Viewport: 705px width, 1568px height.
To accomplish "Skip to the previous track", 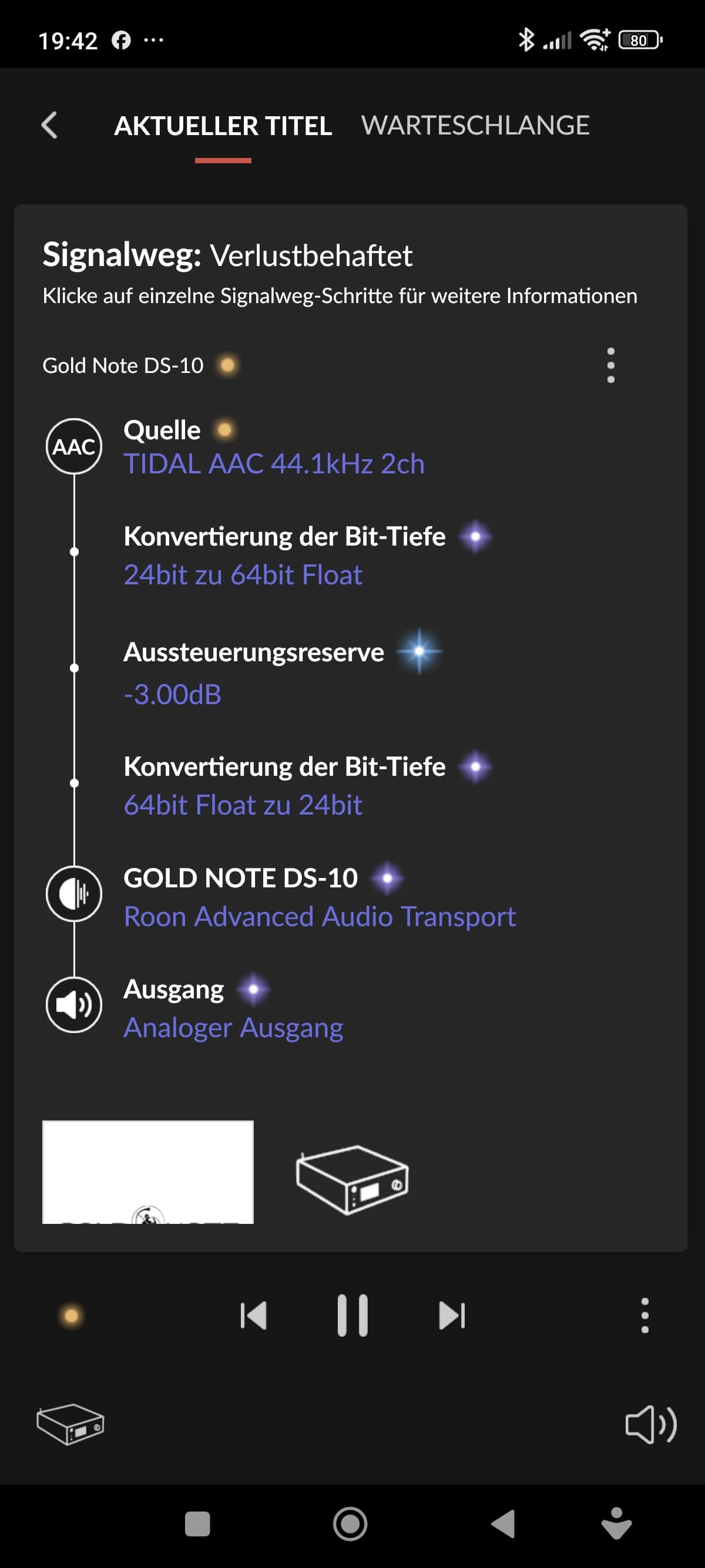I will pyautogui.click(x=253, y=1315).
